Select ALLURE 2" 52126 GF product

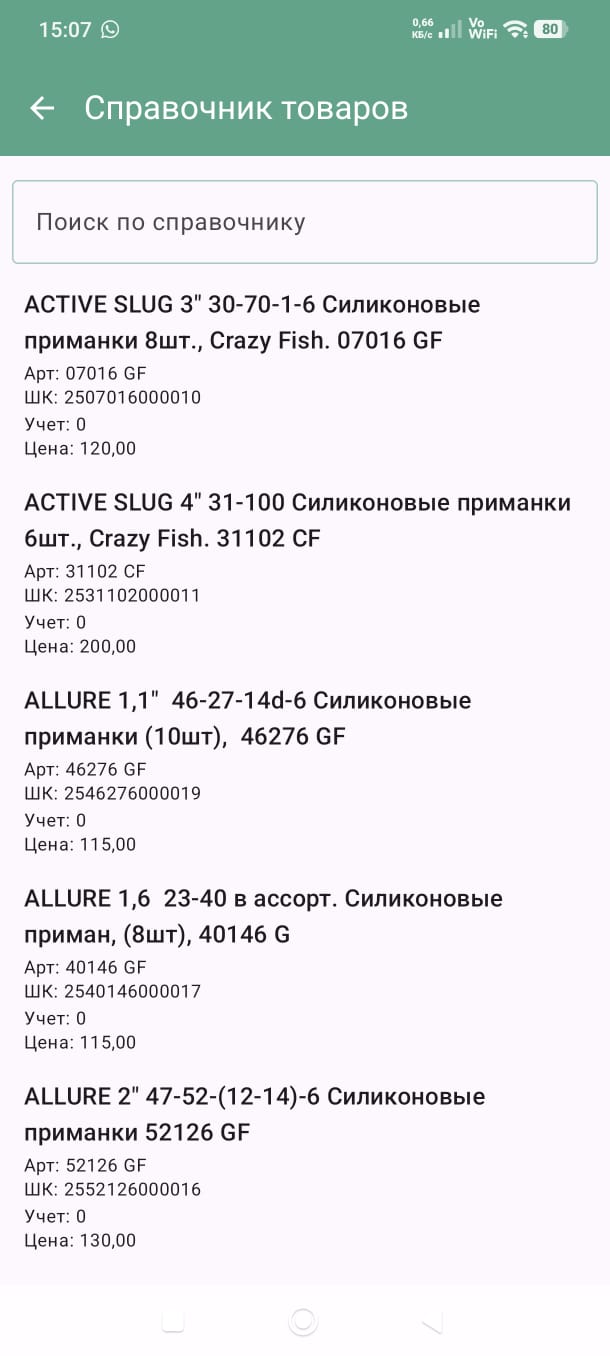click(305, 1167)
